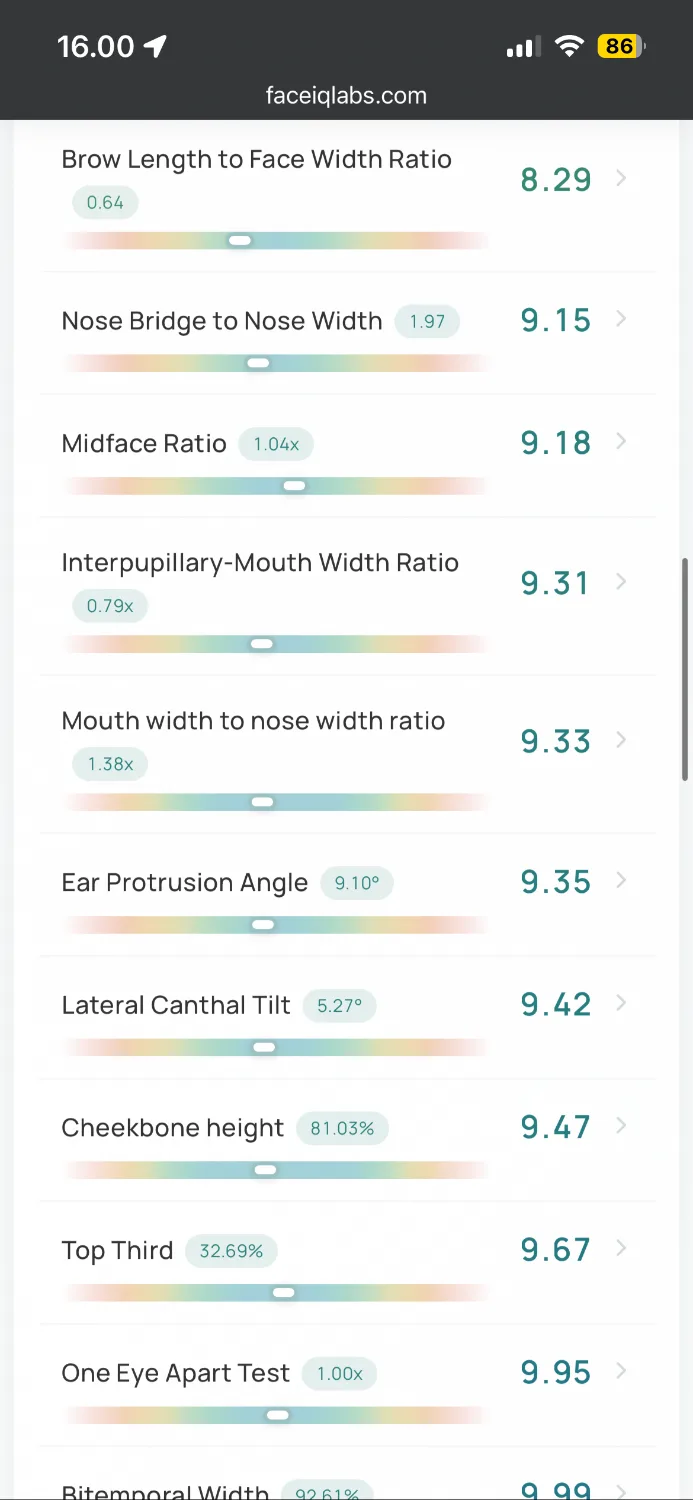This screenshot has width=693, height=1500.
Task: Open the Cheekbone height measurement
Action: coord(347,1141)
